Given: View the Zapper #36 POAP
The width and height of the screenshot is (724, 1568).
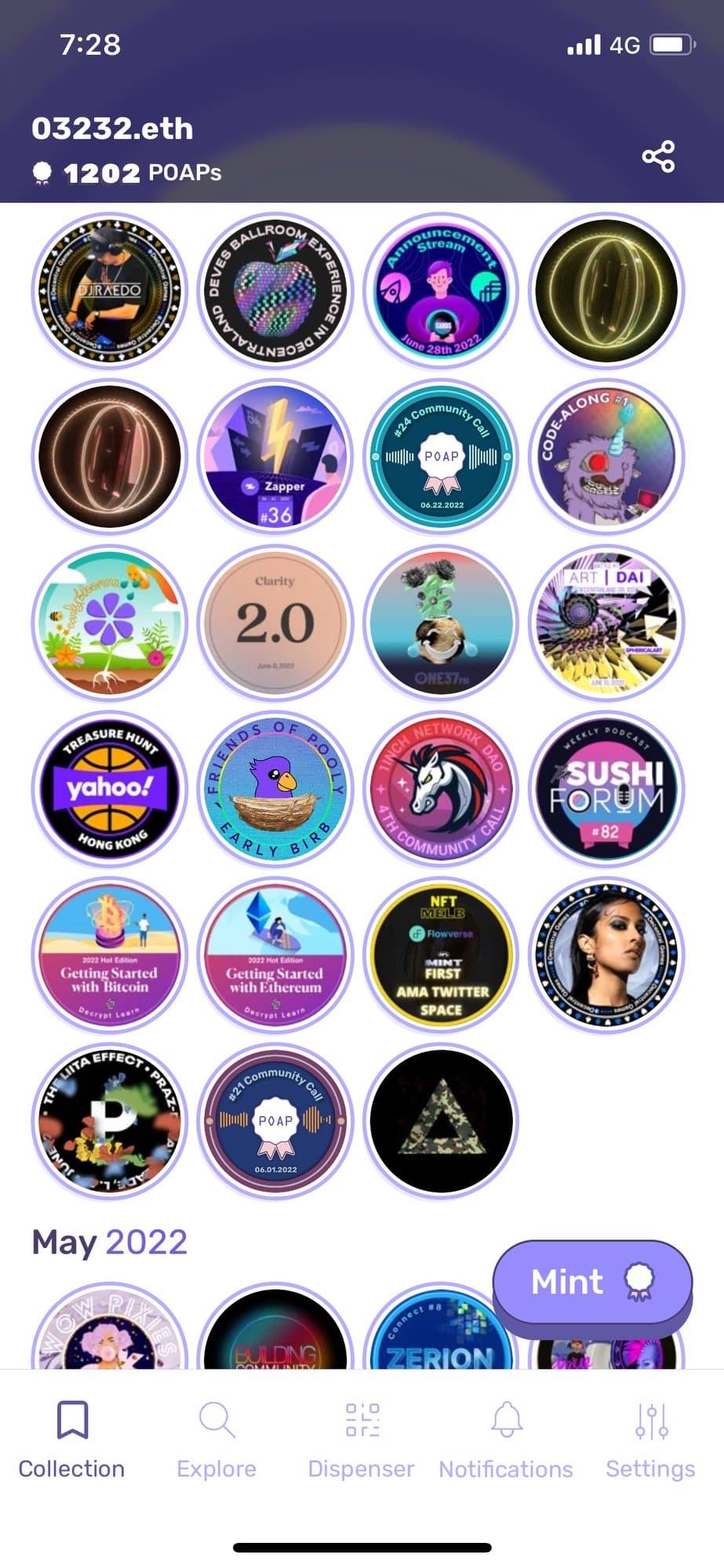Looking at the screenshot, I should click(275, 456).
